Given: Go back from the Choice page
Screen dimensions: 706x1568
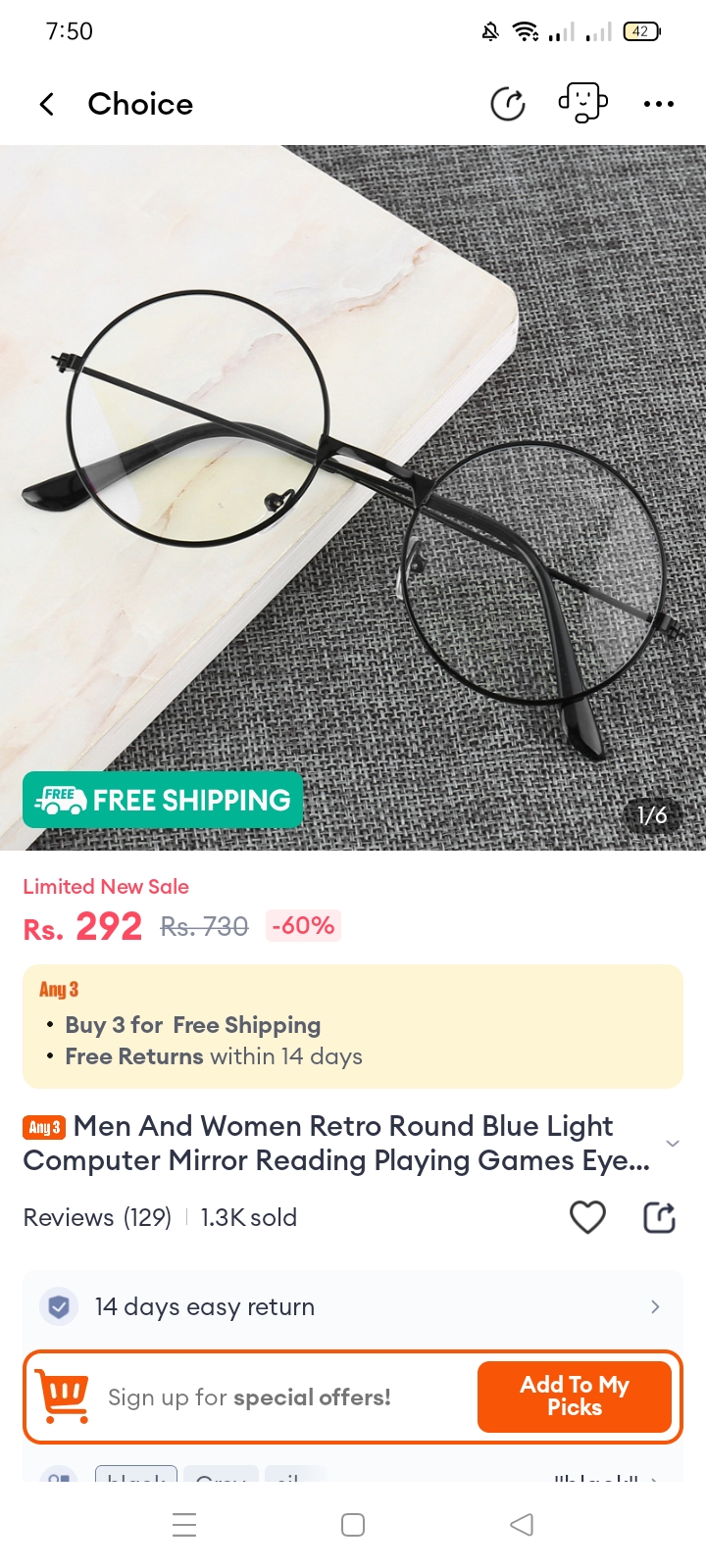Looking at the screenshot, I should (x=46, y=104).
